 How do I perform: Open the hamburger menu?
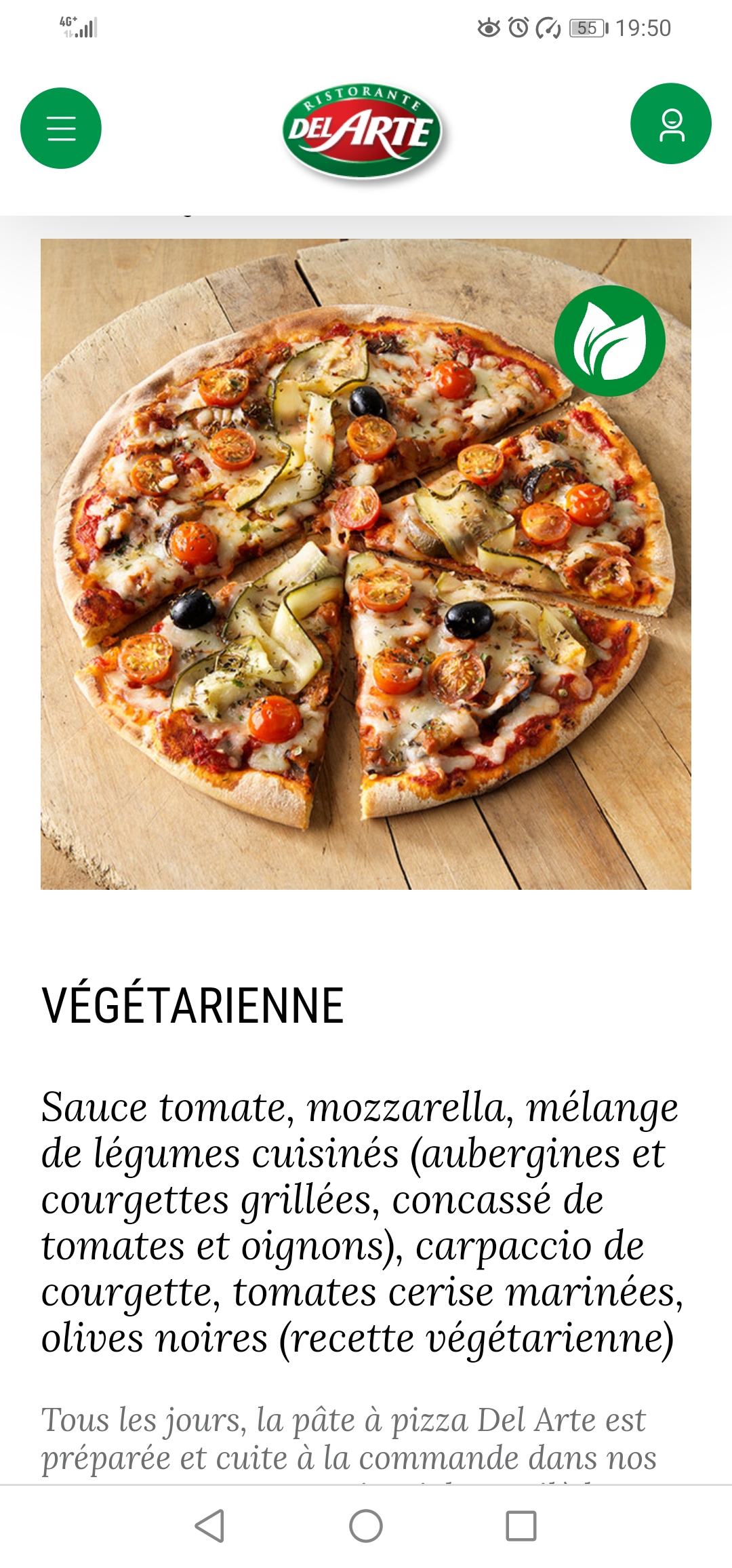point(61,128)
